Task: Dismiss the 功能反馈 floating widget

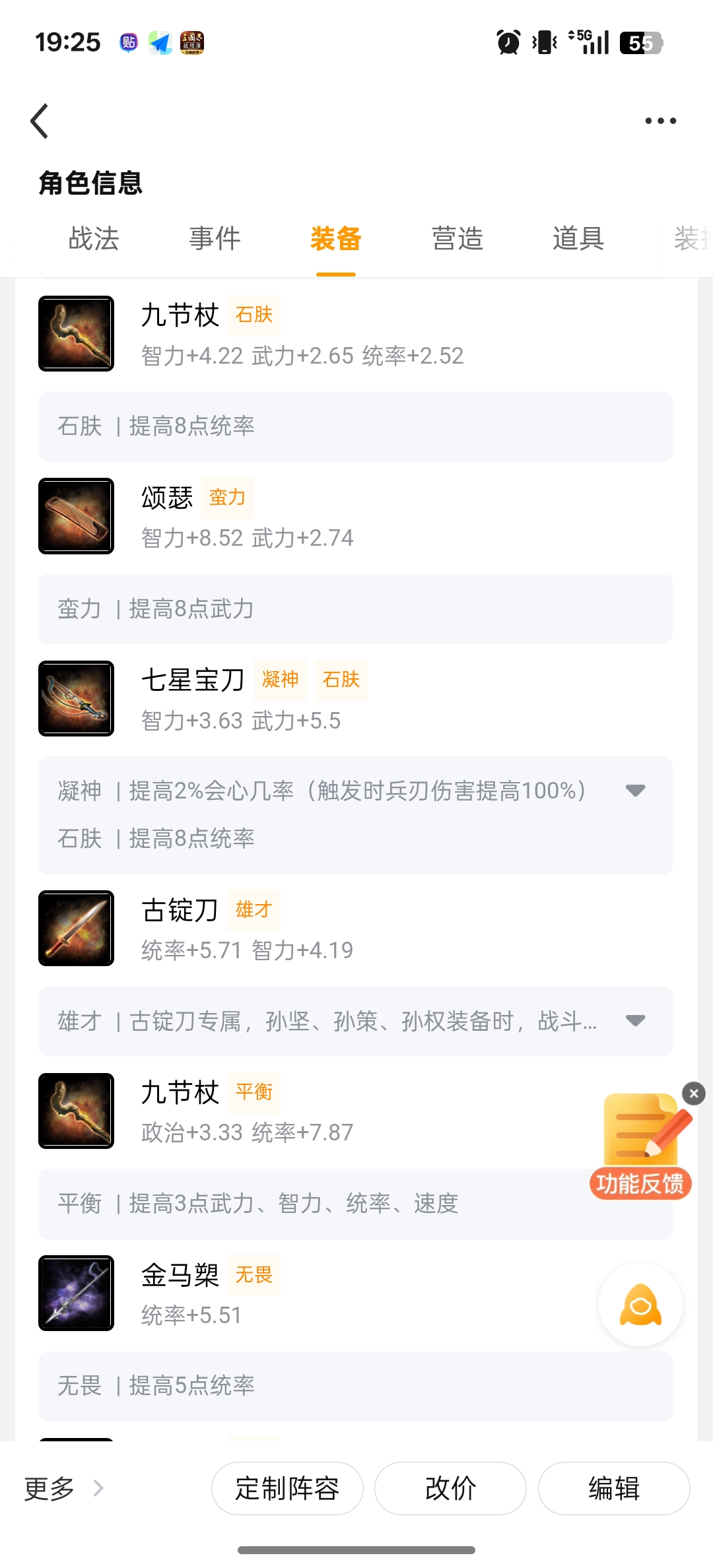Action: 694,1094
